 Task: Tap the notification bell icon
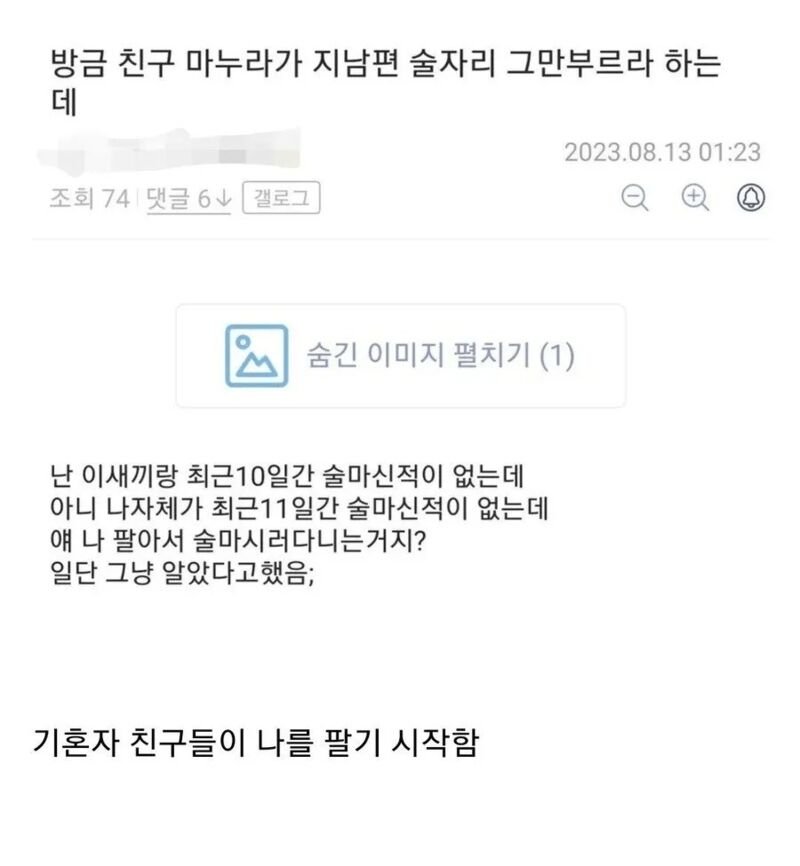pos(751,198)
